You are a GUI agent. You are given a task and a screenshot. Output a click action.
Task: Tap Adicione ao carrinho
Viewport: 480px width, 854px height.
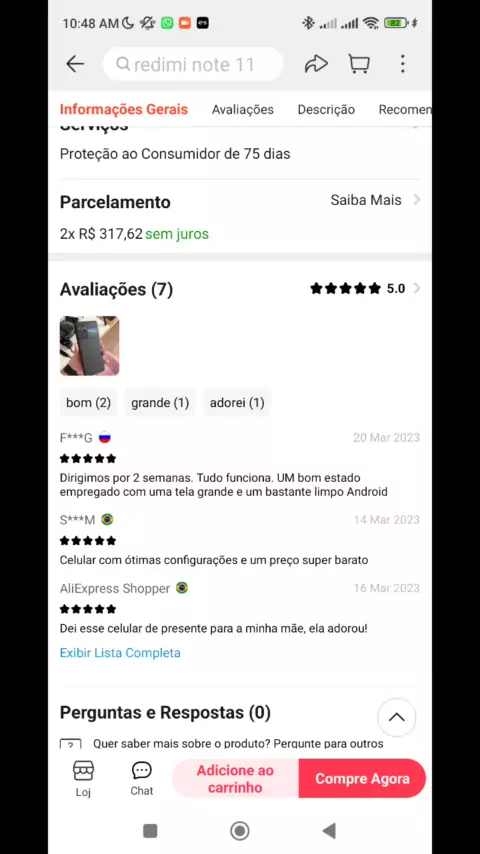pos(235,778)
